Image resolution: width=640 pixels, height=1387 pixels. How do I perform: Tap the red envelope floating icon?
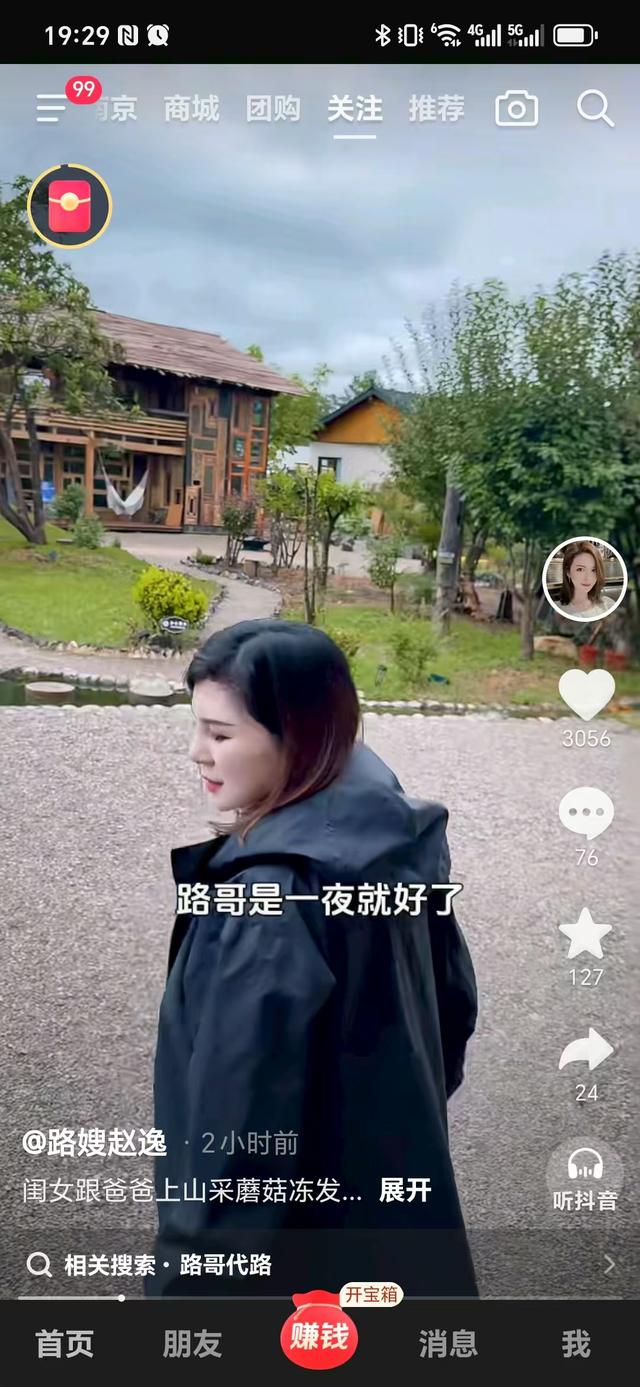pyautogui.click(x=69, y=206)
